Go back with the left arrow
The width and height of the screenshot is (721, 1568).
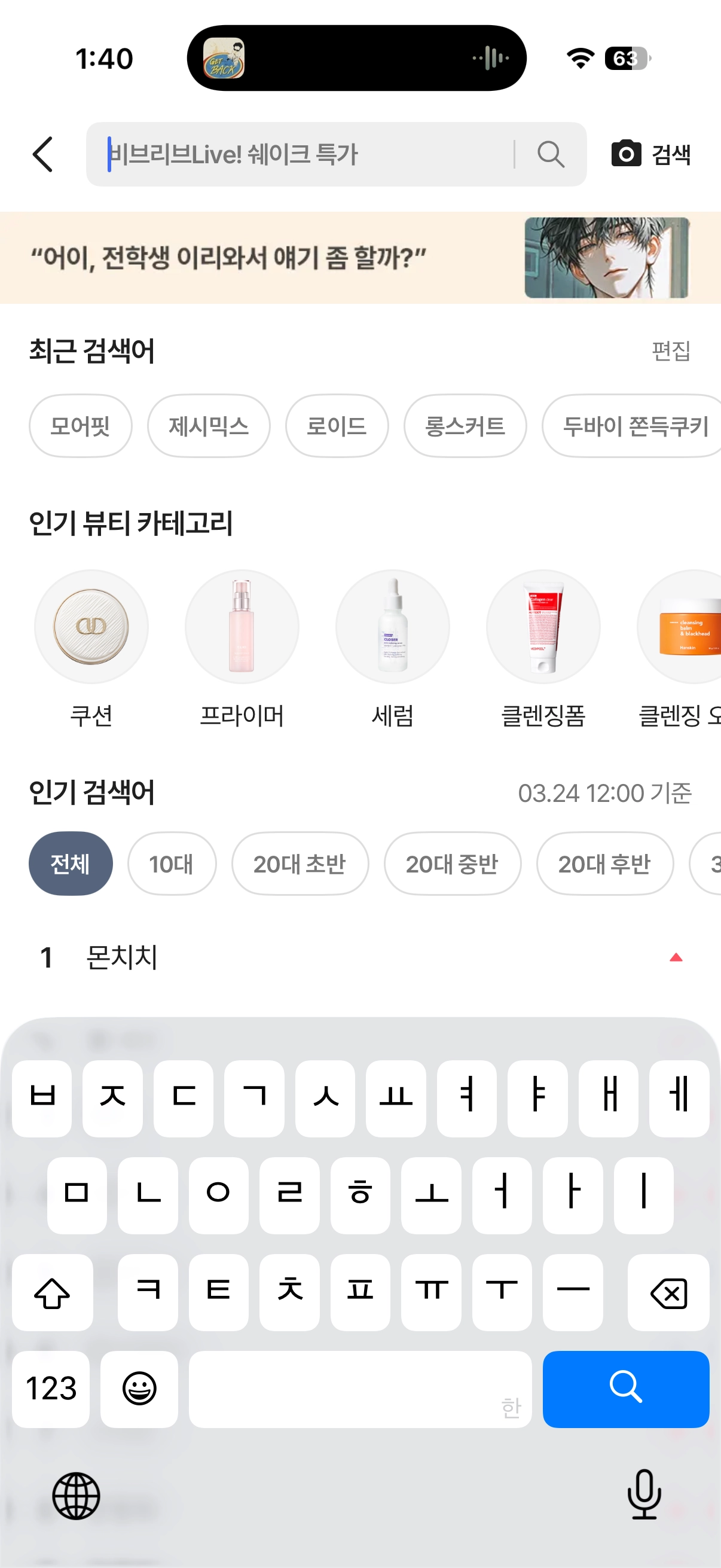pyautogui.click(x=42, y=154)
